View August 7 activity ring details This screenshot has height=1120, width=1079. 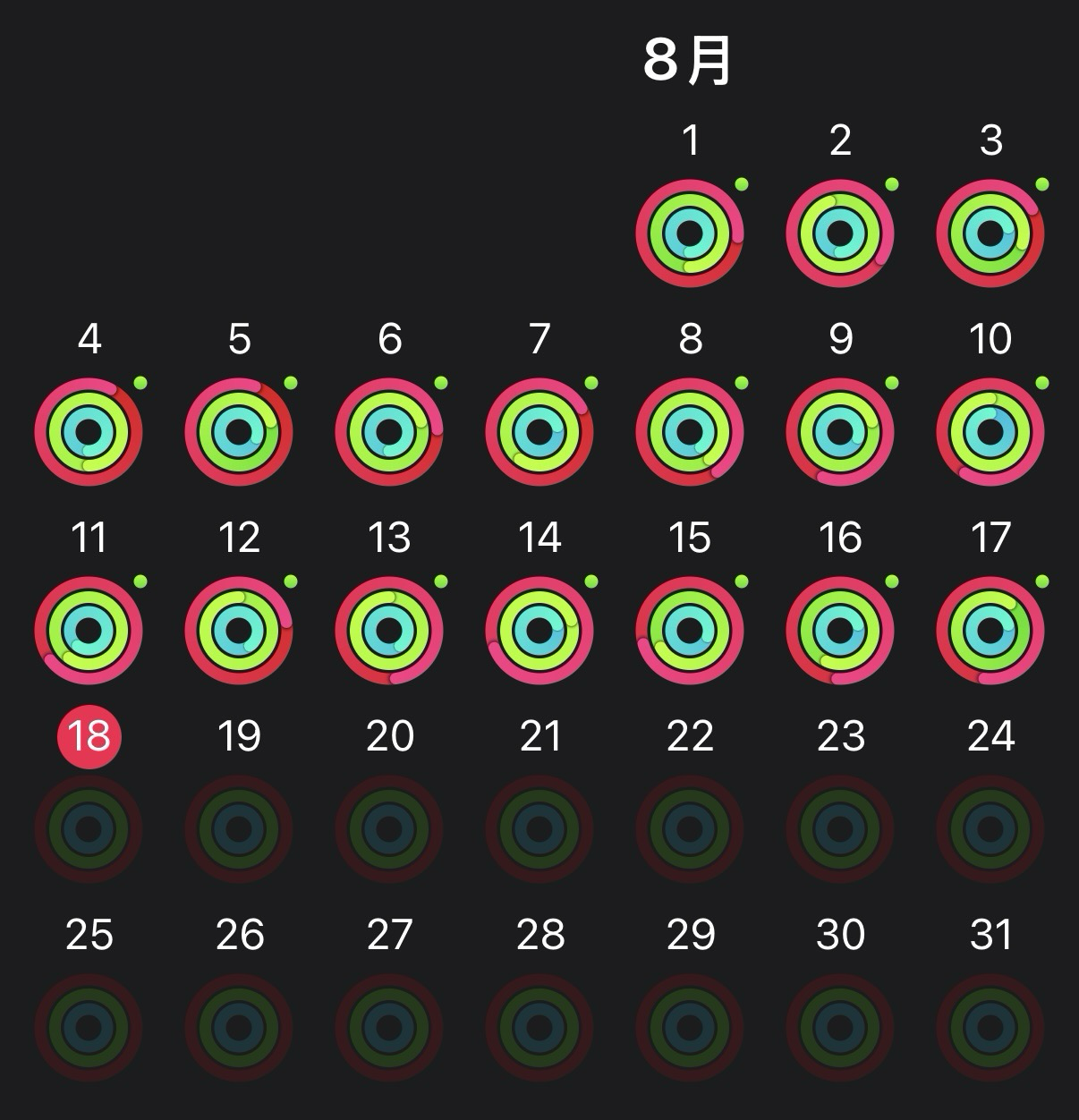[539, 433]
